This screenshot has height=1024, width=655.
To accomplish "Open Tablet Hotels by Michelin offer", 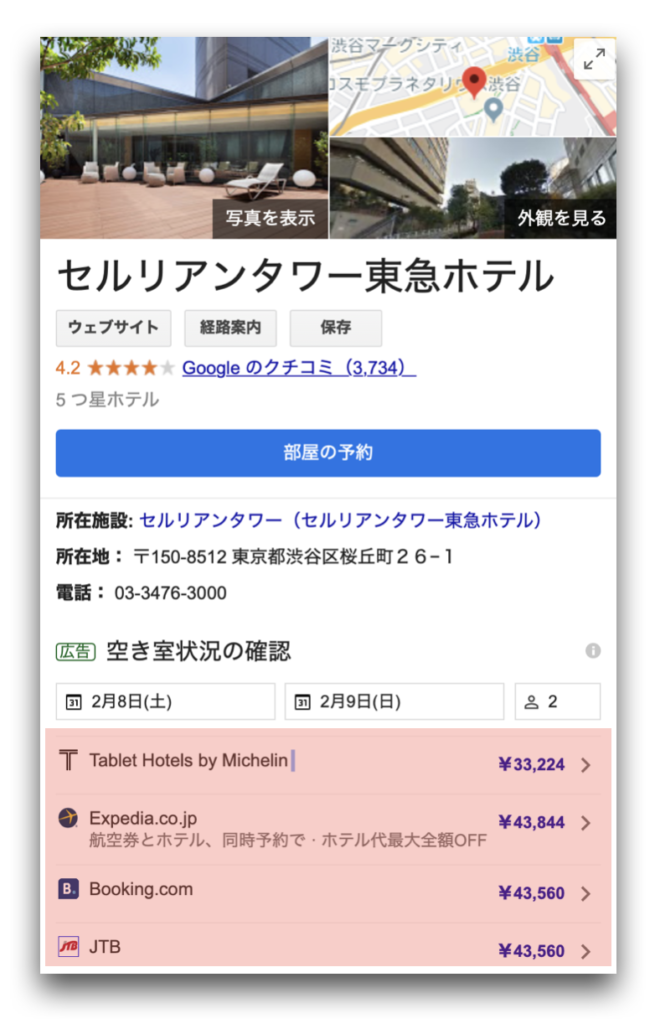I will click(328, 762).
